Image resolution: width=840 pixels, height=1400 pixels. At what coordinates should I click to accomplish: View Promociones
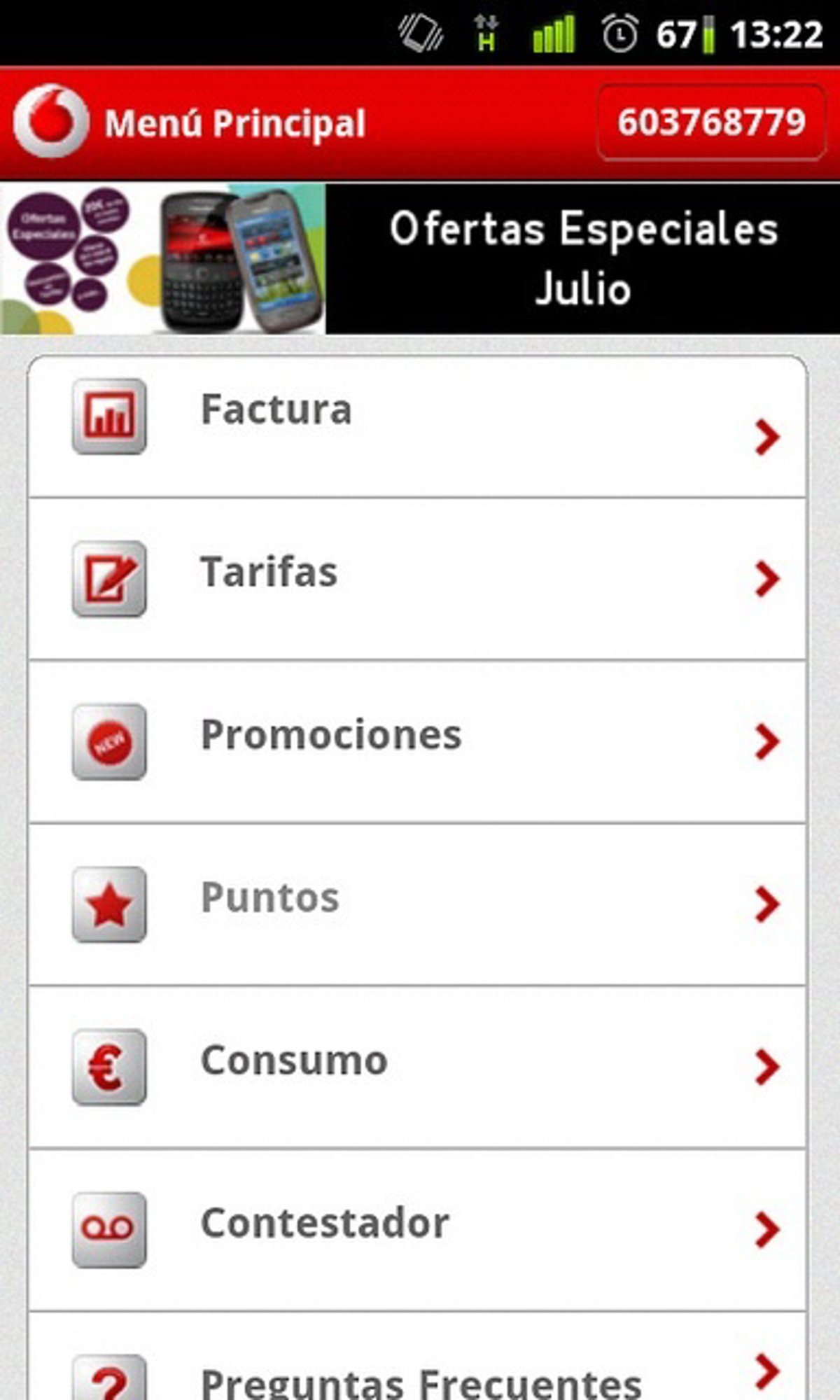tap(417, 741)
